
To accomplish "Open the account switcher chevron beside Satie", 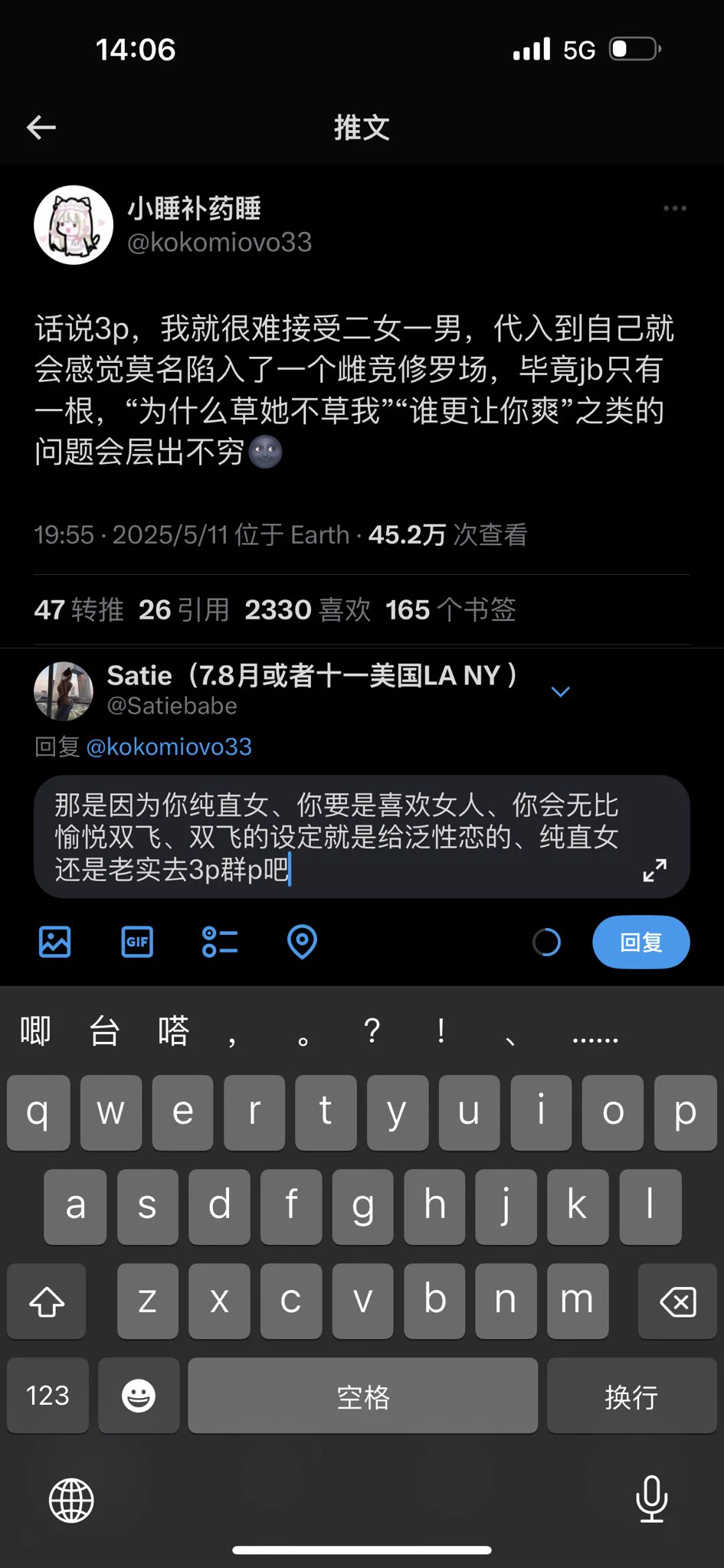I will tap(561, 691).
